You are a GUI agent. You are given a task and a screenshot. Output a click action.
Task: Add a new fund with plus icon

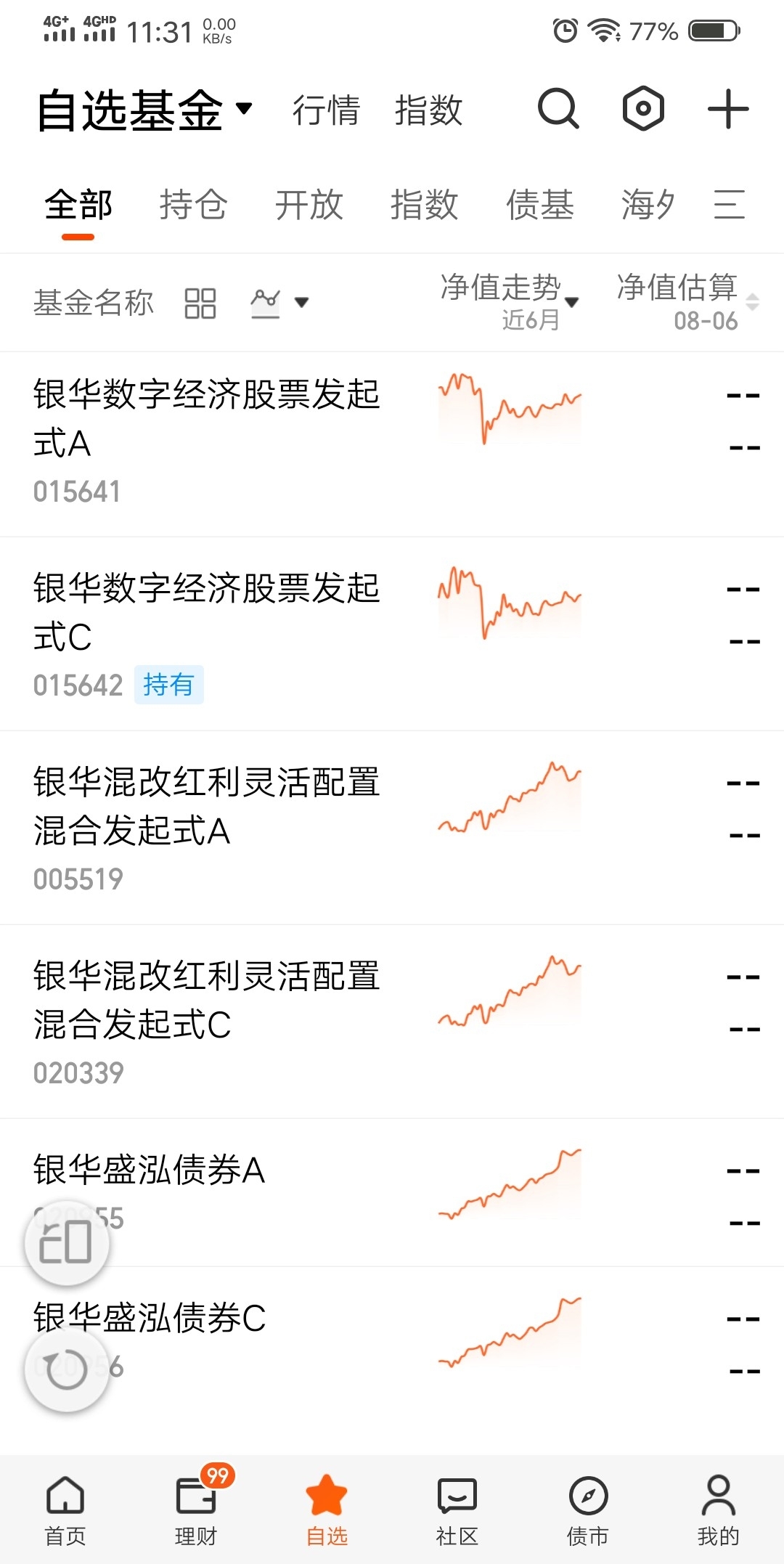point(728,109)
